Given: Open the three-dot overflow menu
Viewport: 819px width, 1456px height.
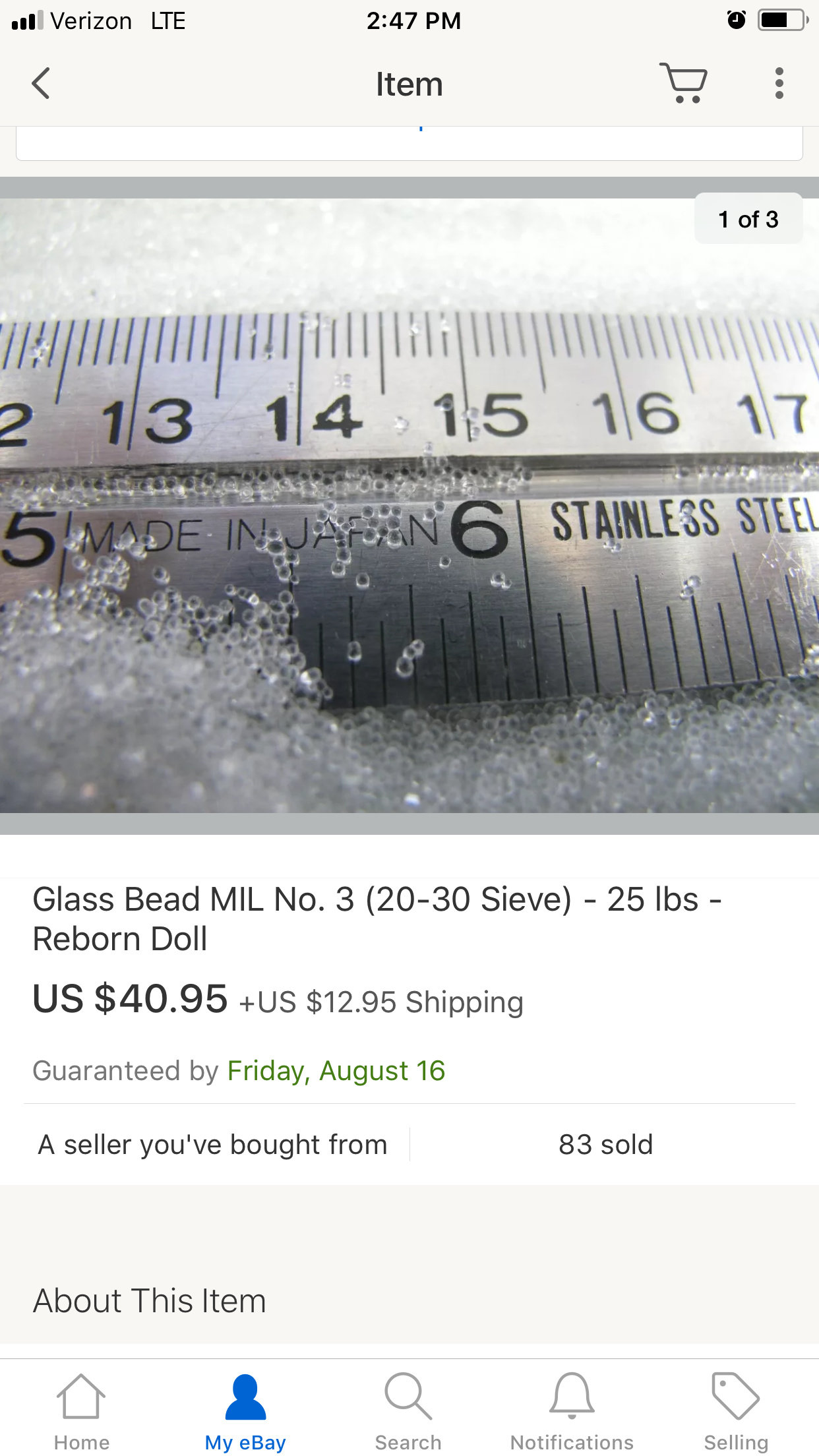Looking at the screenshot, I should 779,84.
